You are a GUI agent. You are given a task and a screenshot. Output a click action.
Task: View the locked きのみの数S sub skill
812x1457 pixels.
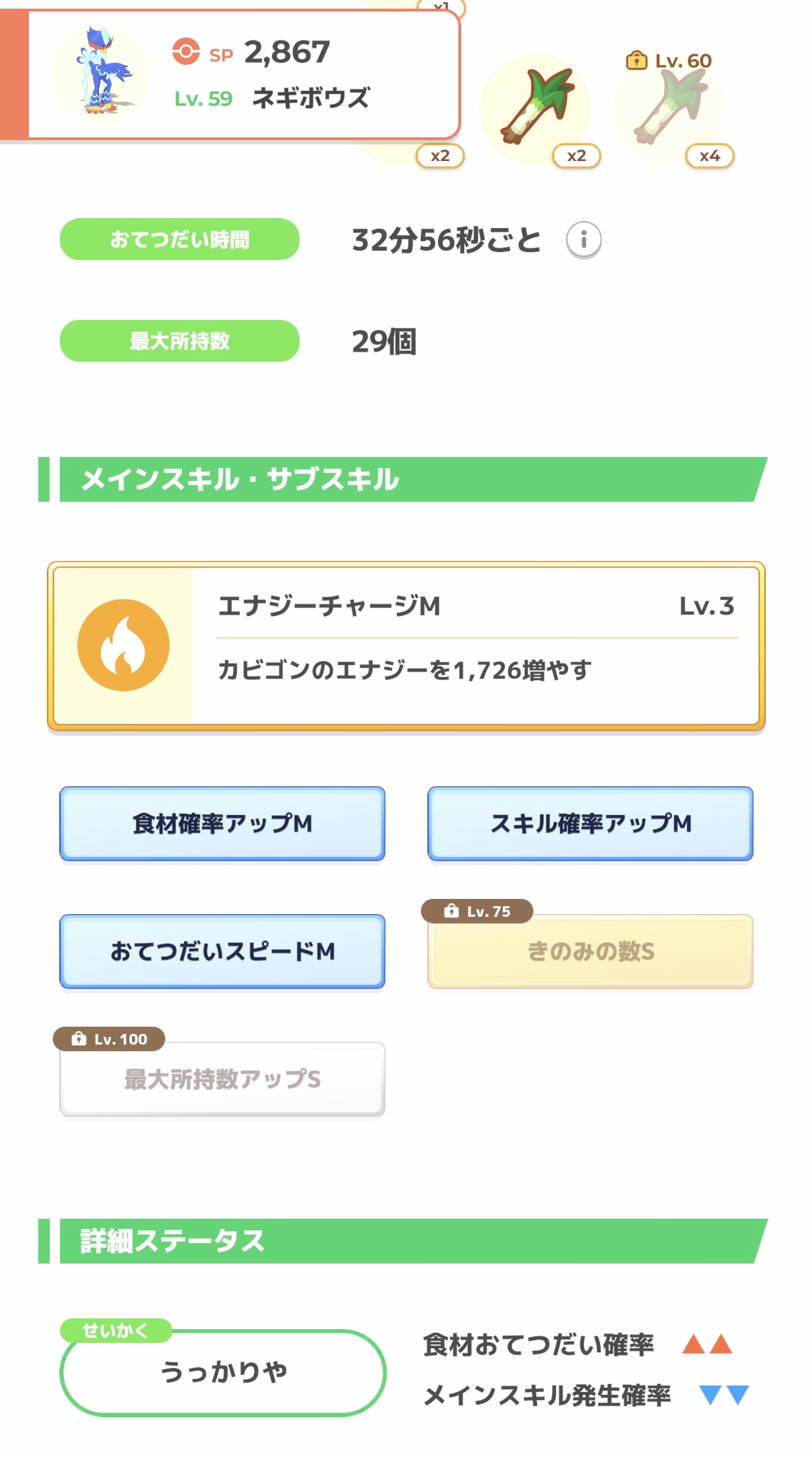(x=590, y=952)
